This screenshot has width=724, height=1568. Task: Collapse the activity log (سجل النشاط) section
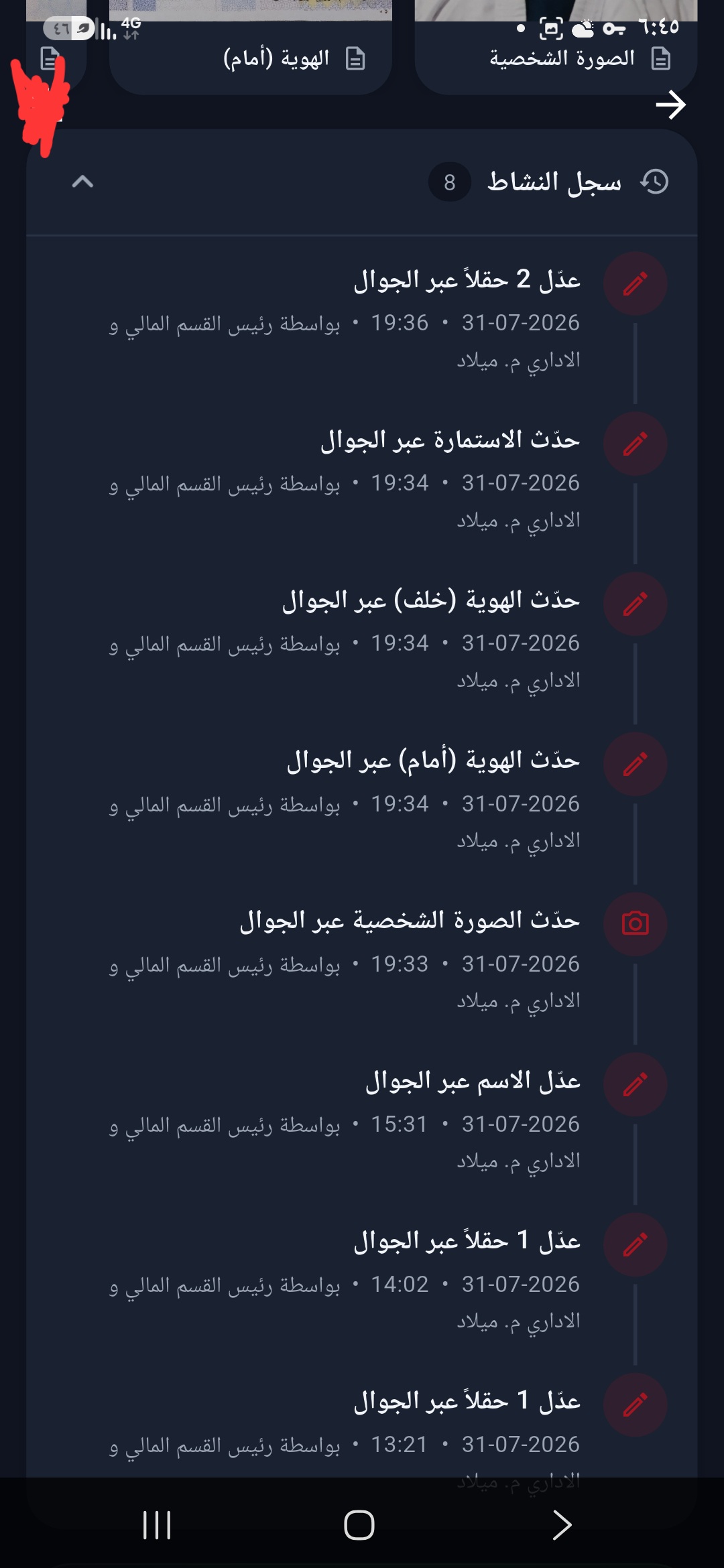82,182
